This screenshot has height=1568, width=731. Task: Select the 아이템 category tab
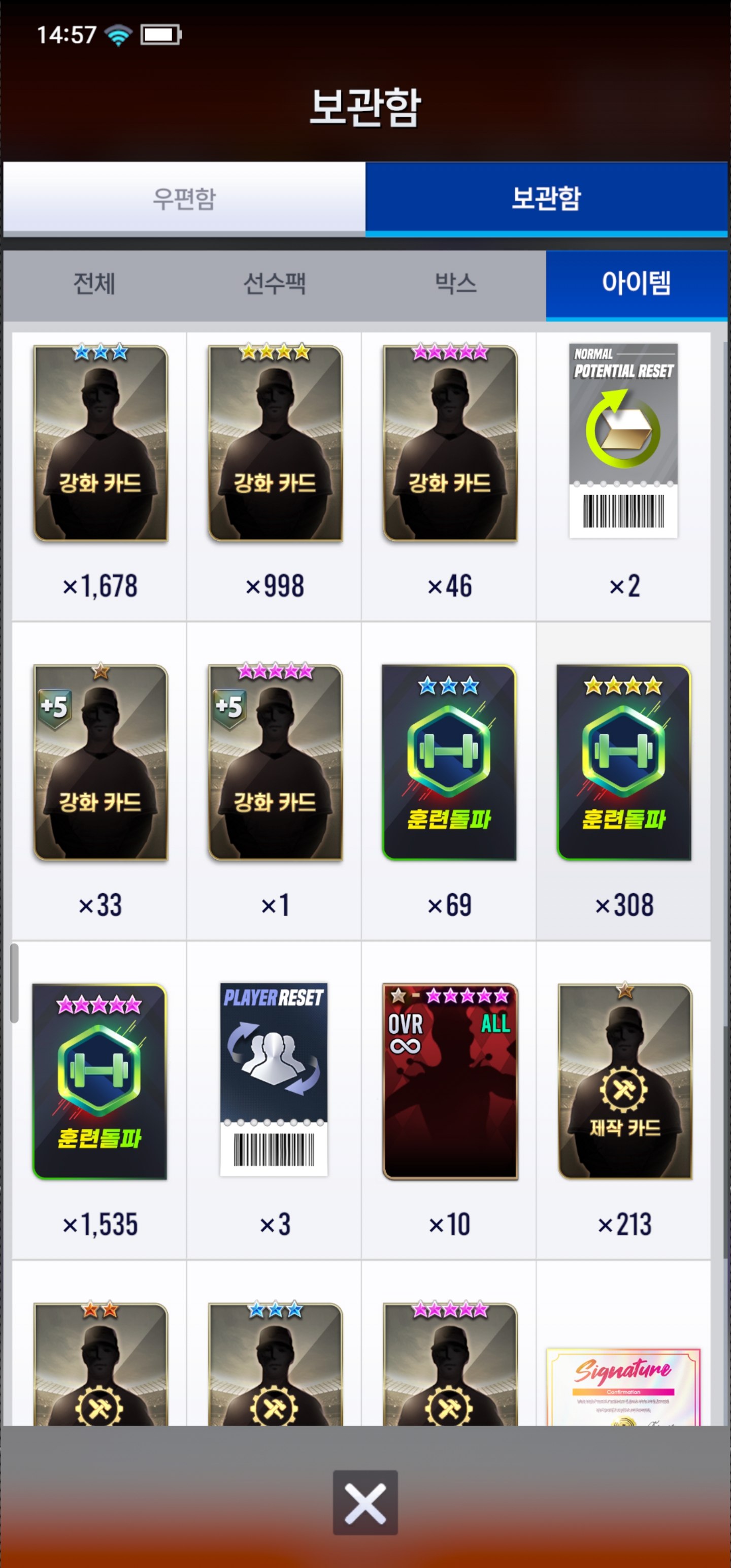(x=636, y=284)
